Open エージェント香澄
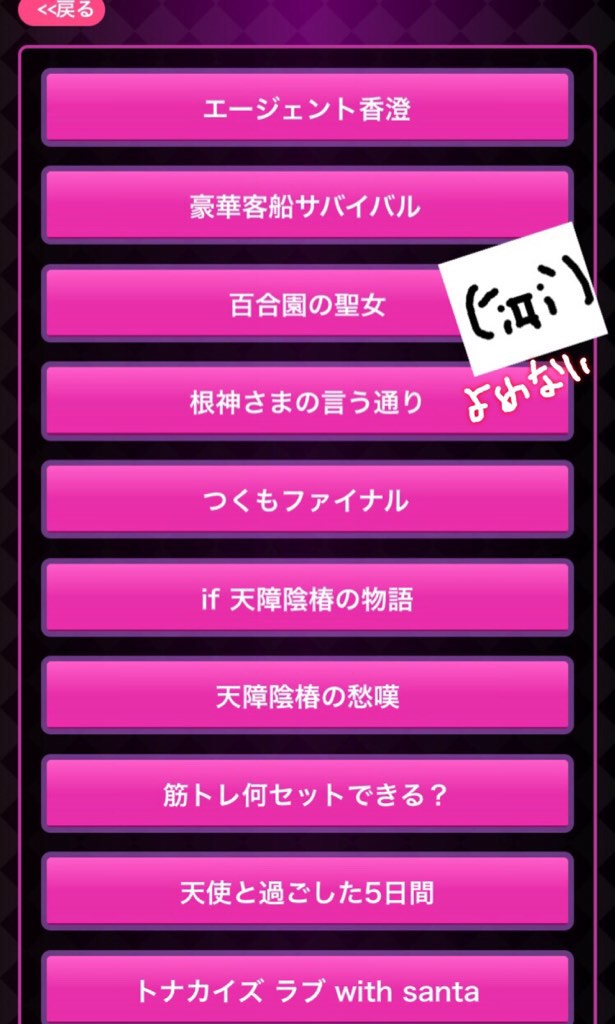The width and height of the screenshot is (615, 1024). 307,108
